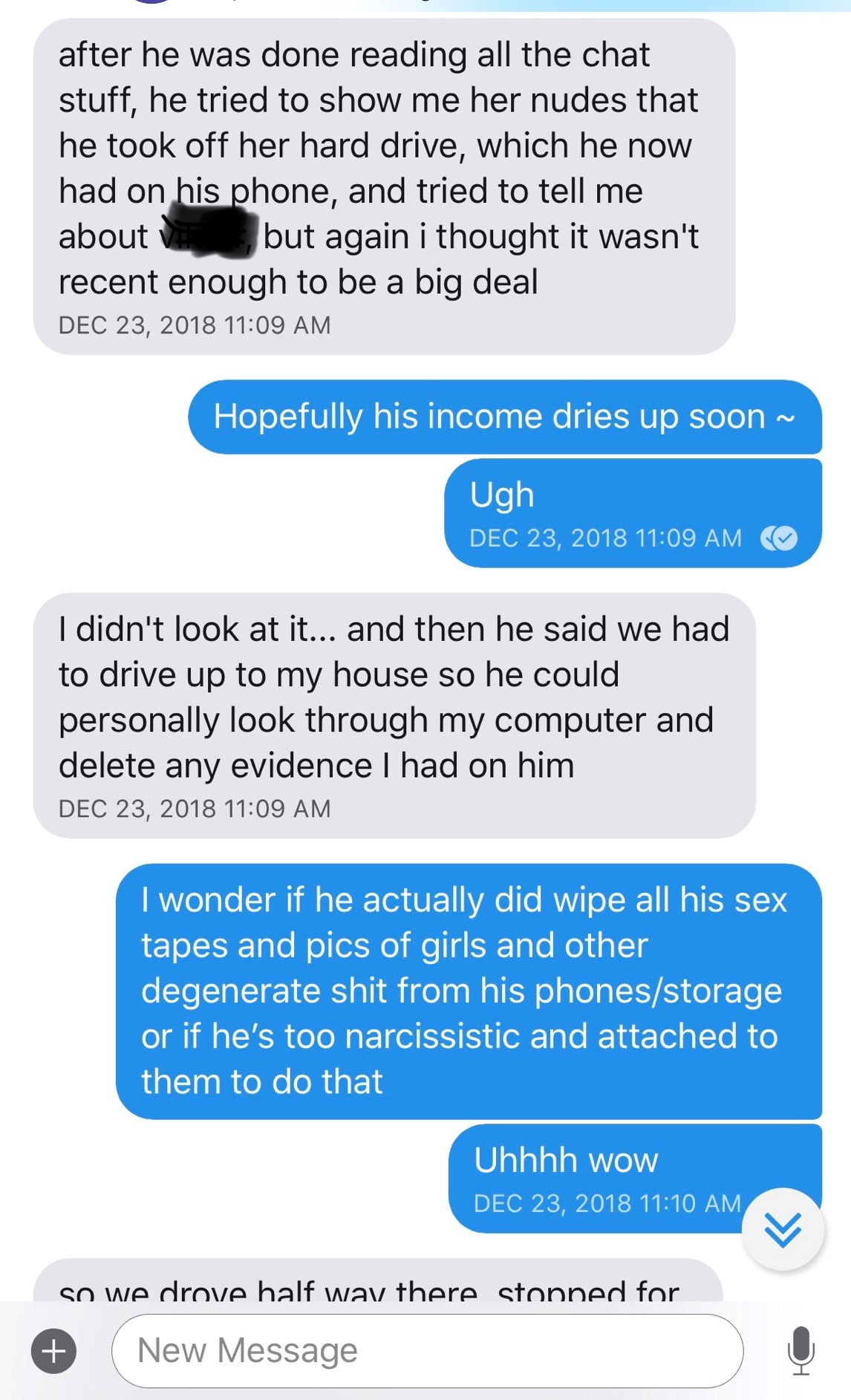Open the plus attachment button
This screenshot has height=1400, width=851.
[x=53, y=1350]
